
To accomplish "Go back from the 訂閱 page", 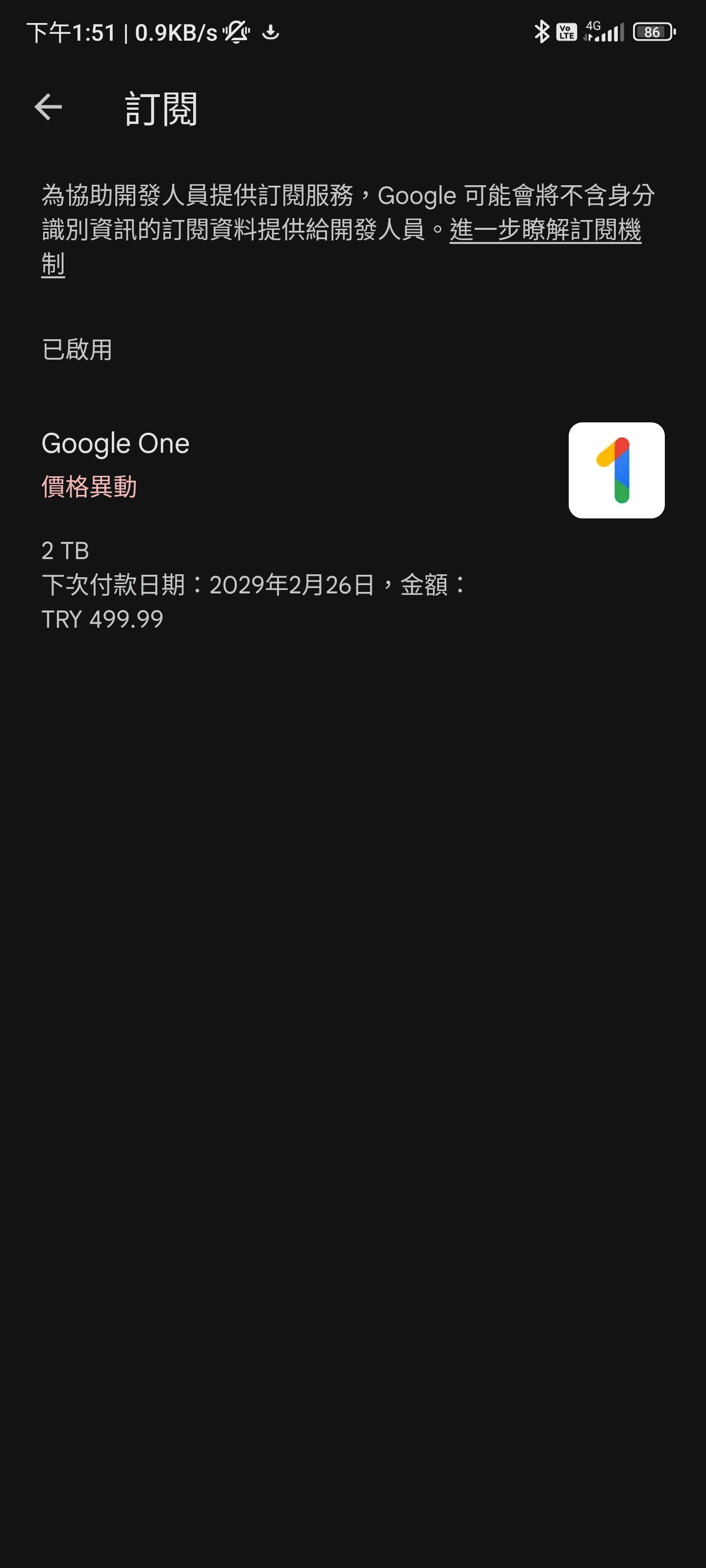I will pyautogui.click(x=49, y=108).
